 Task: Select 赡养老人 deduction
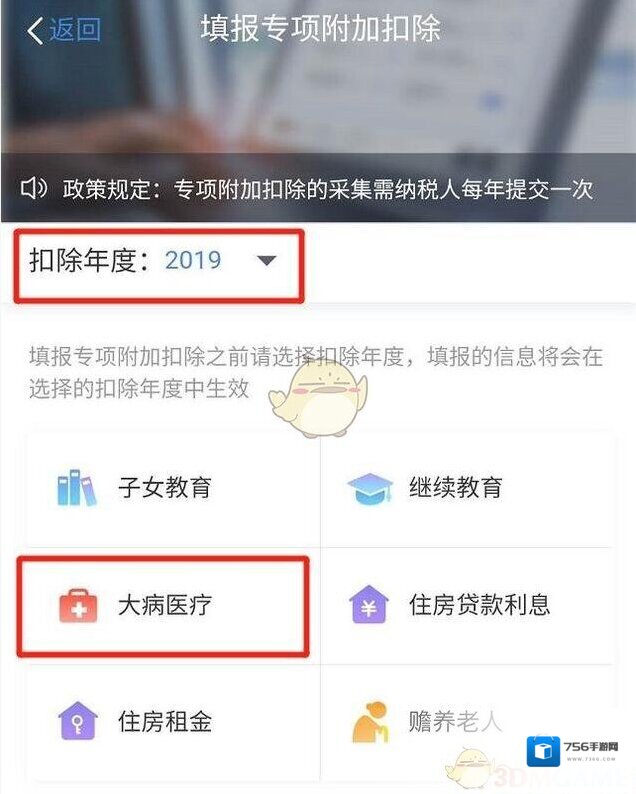coord(455,720)
